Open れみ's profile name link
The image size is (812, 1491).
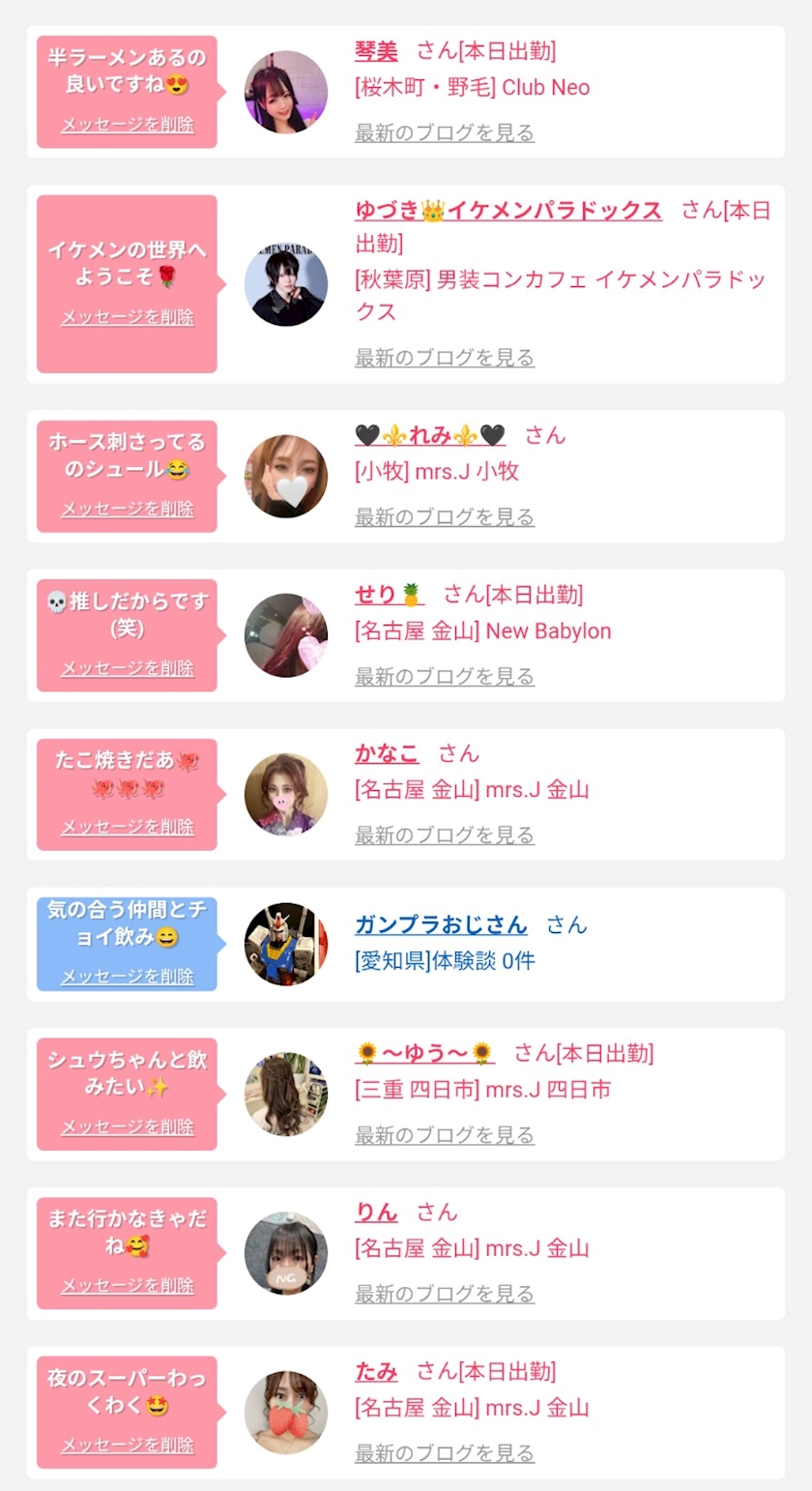[430, 435]
